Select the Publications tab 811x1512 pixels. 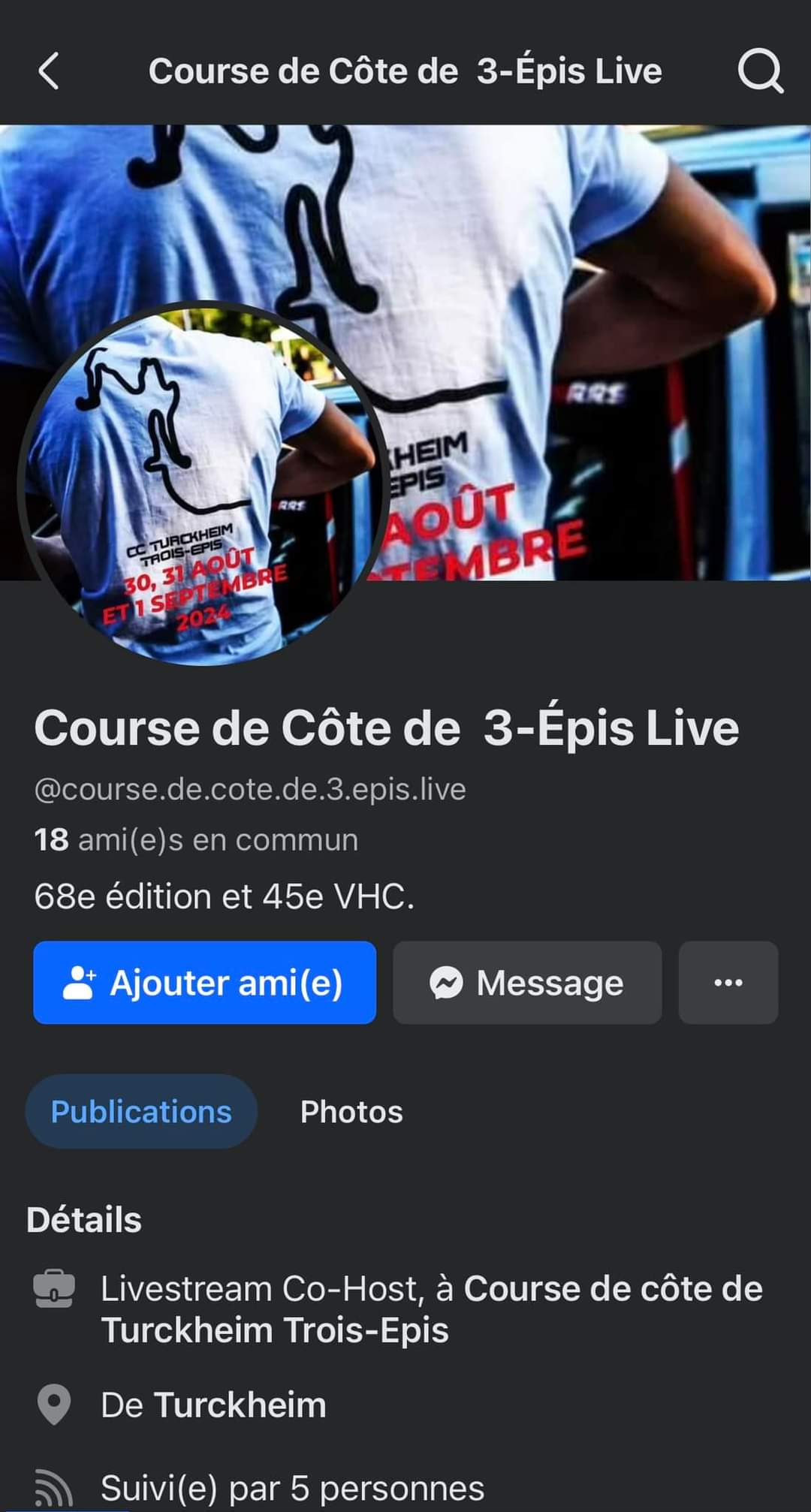[x=141, y=1112]
